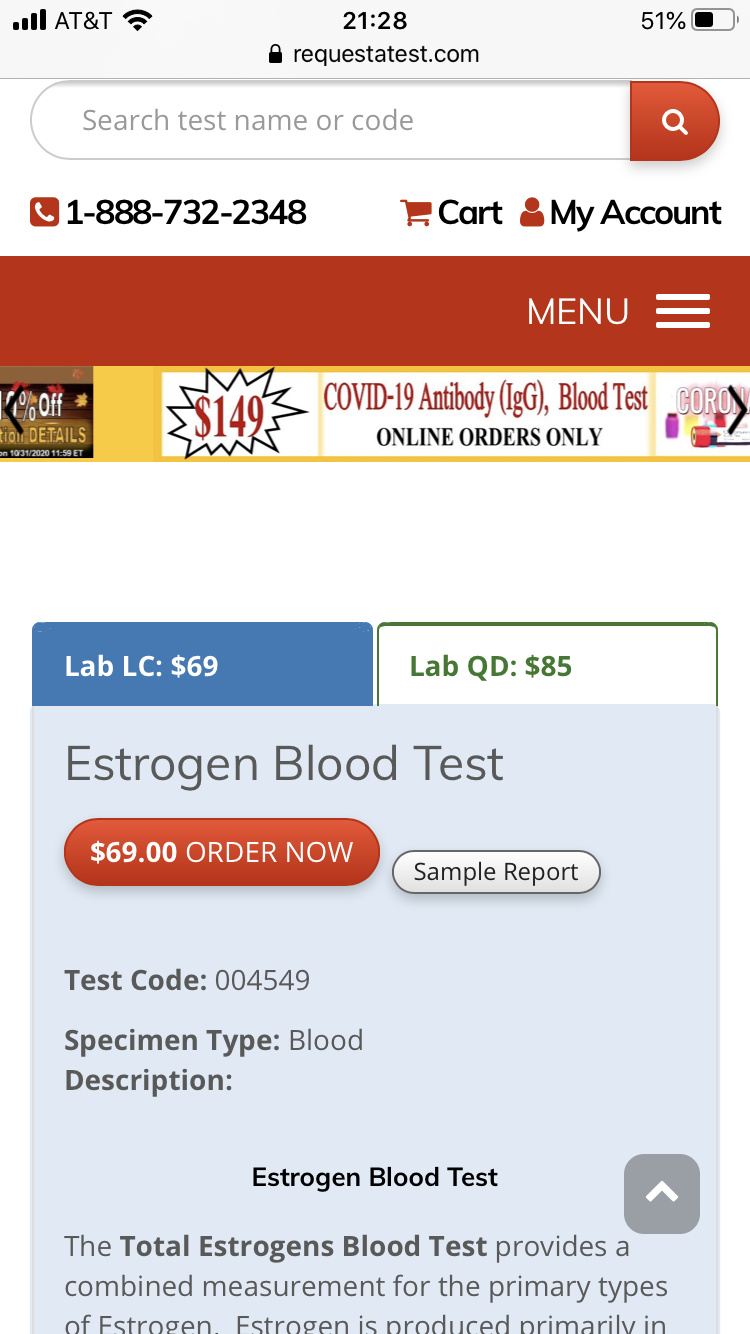This screenshot has width=750, height=1334.
Task: Tap the red search magnifier button
Action: 675,121
